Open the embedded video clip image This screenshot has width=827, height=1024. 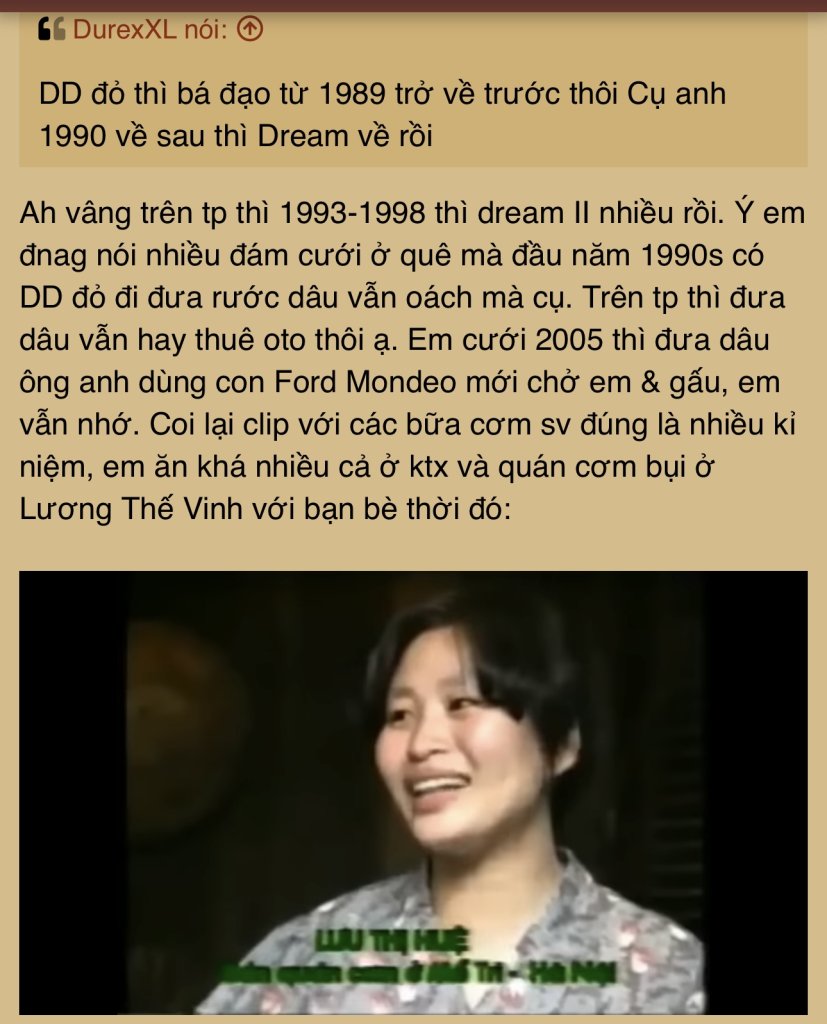pyautogui.click(x=413, y=792)
